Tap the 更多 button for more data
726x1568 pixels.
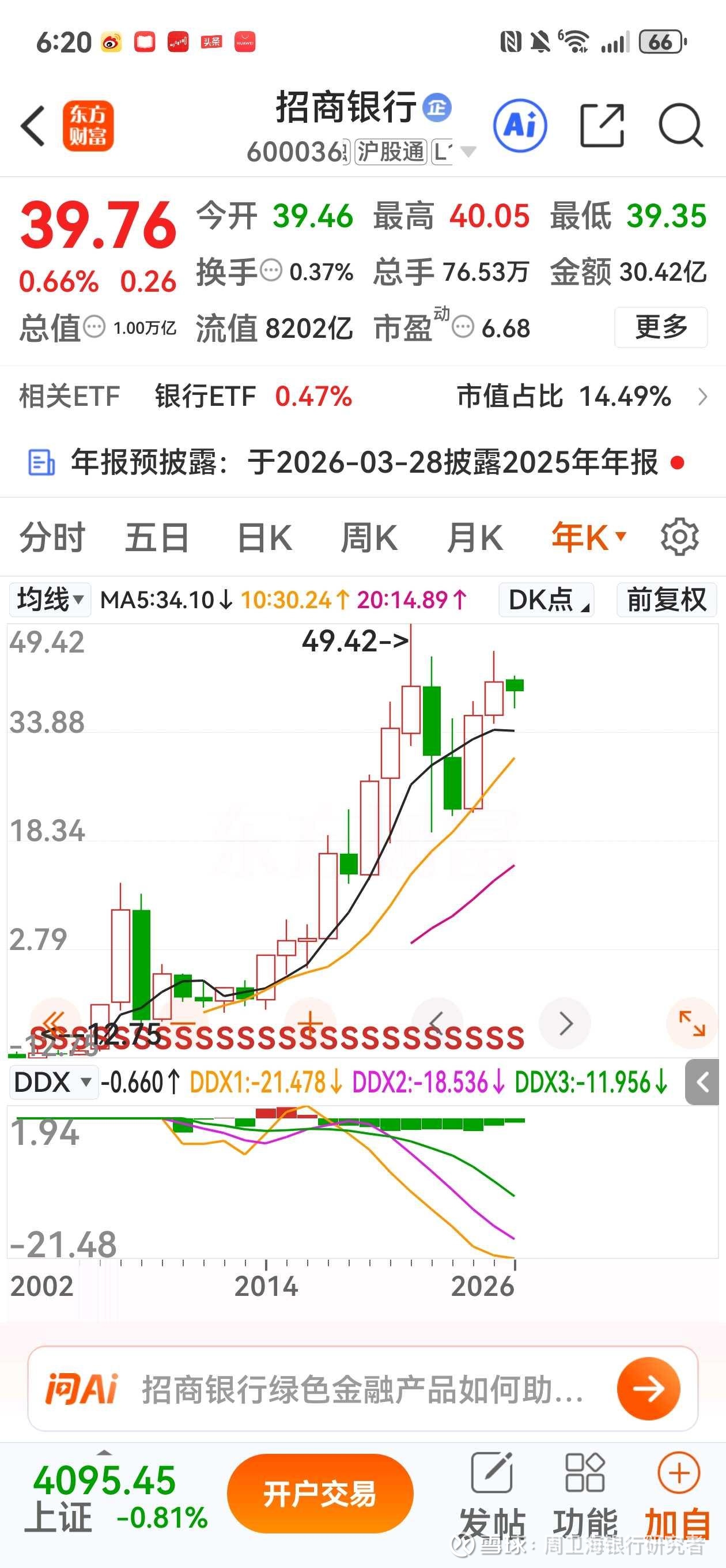pyautogui.click(x=661, y=327)
